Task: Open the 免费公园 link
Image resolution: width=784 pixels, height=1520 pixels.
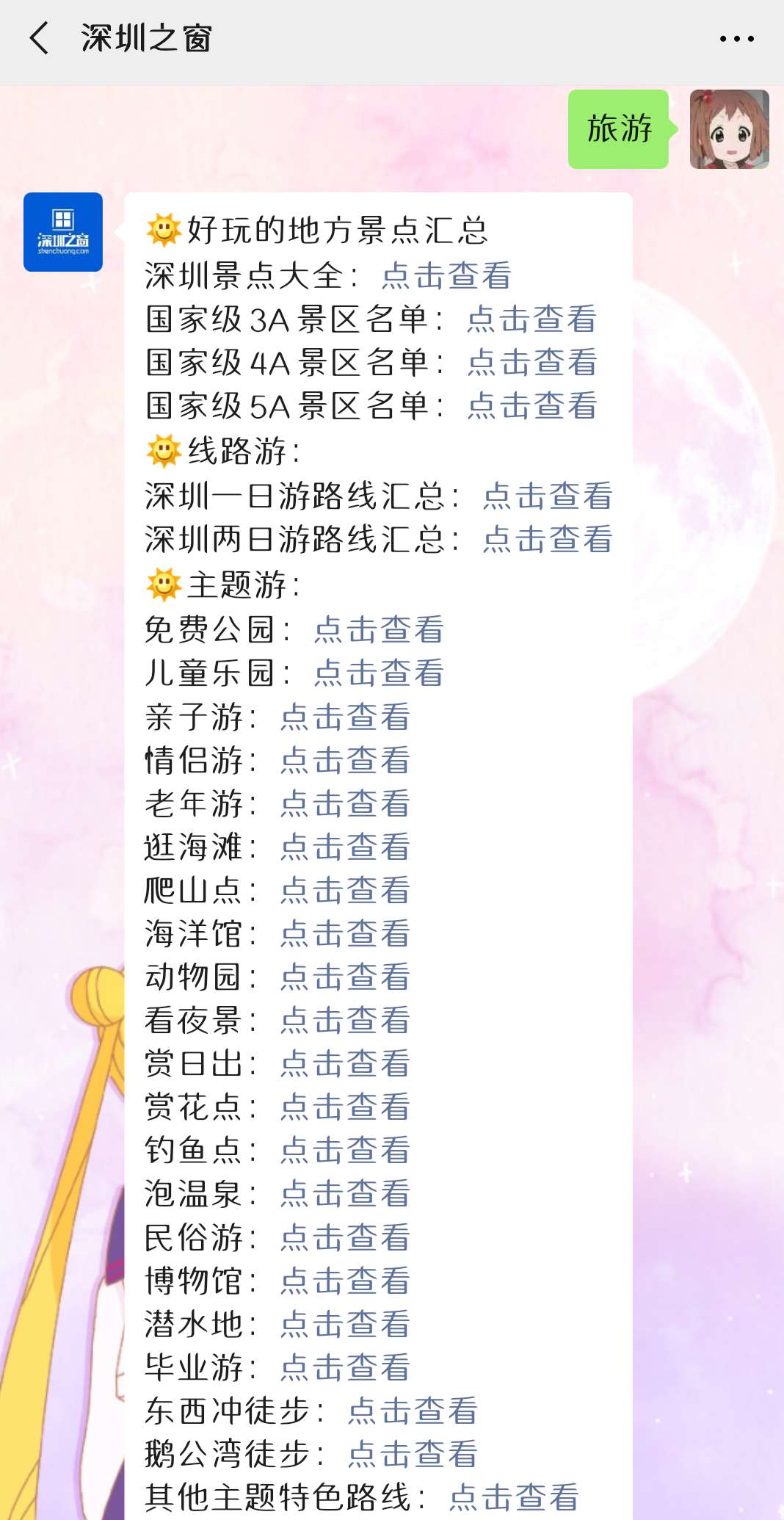Action: tap(379, 630)
